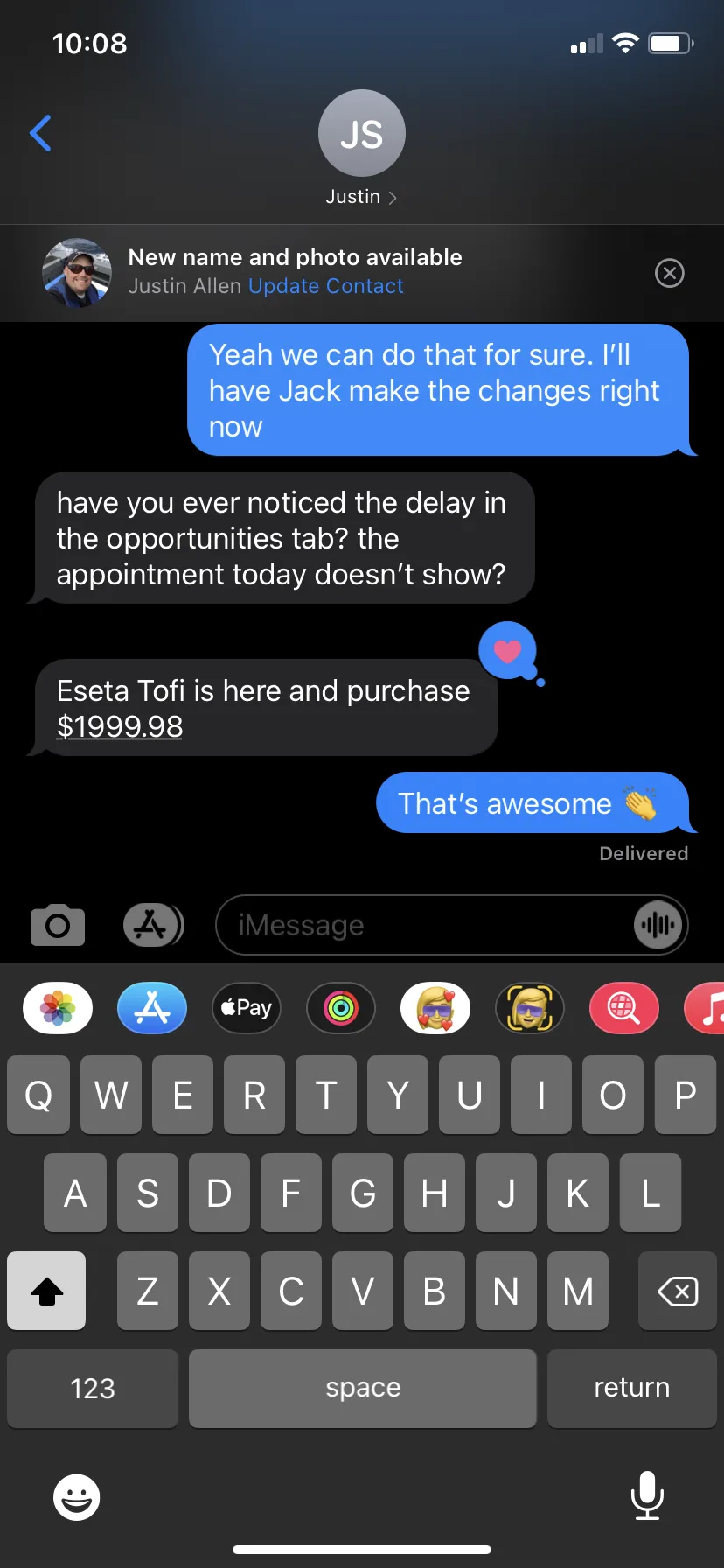Viewport: 724px width, 1568px height.
Task: Search images with the red globe icon
Action: tap(623, 1008)
